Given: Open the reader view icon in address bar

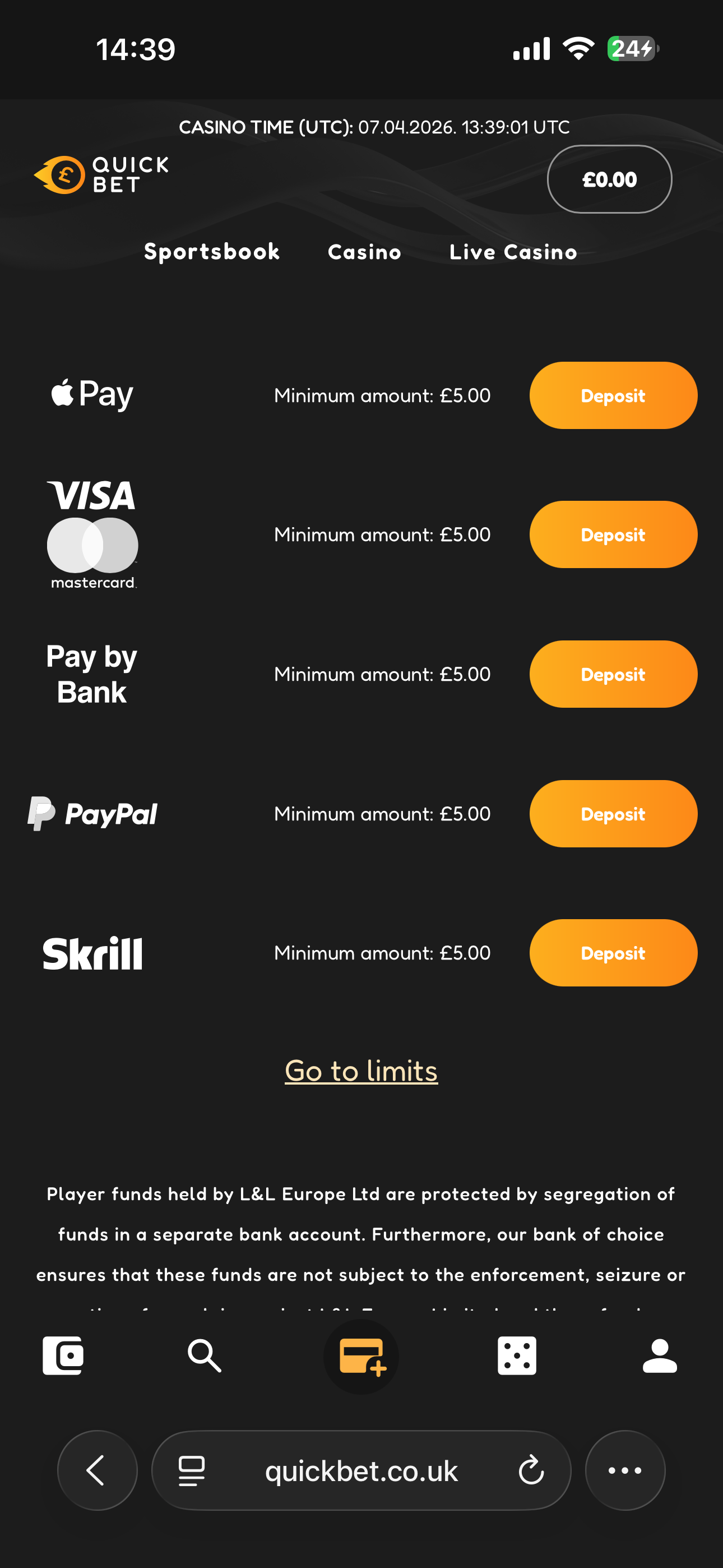Looking at the screenshot, I should (x=192, y=1470).
